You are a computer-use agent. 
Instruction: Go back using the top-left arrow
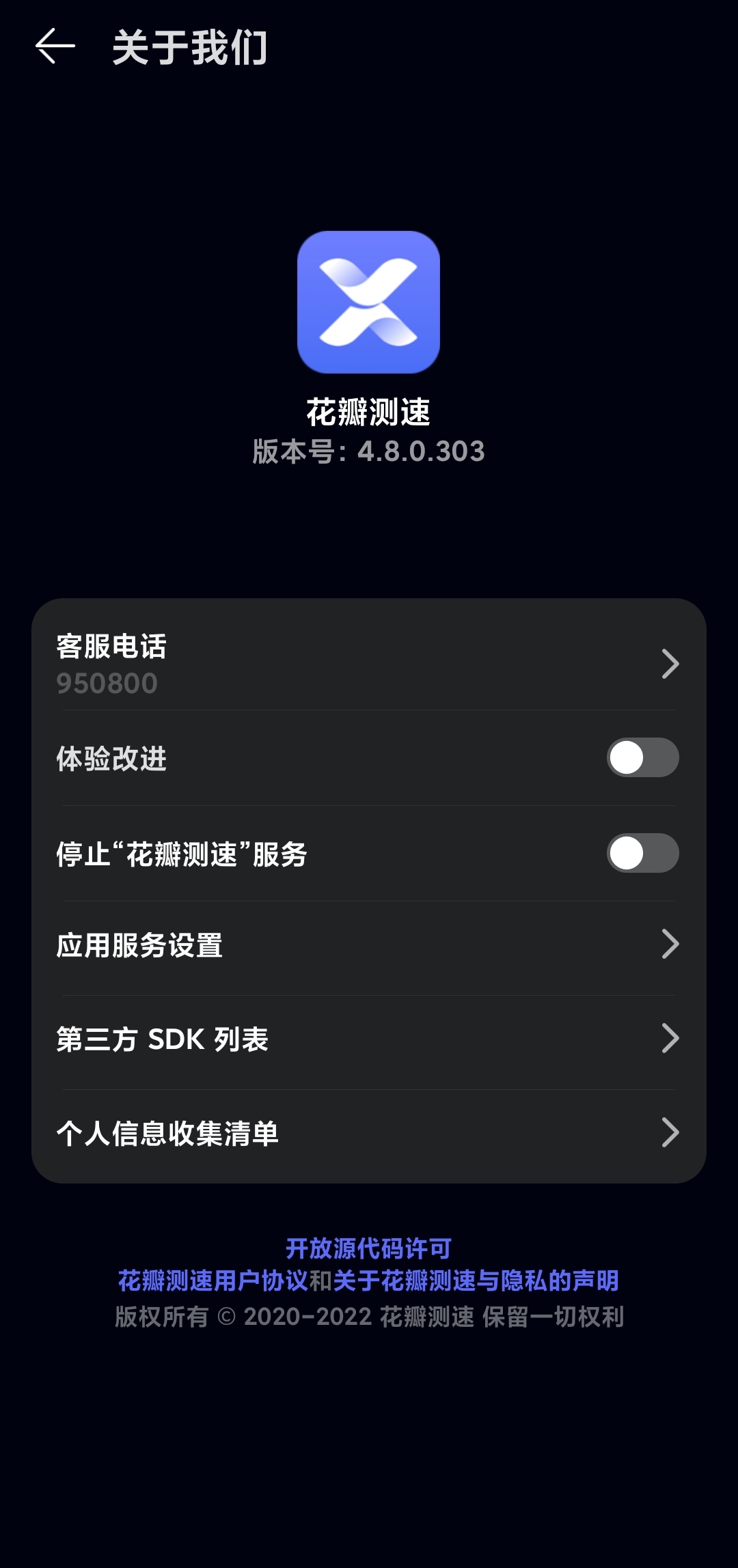pyautogui.click(x=55, y=46)
